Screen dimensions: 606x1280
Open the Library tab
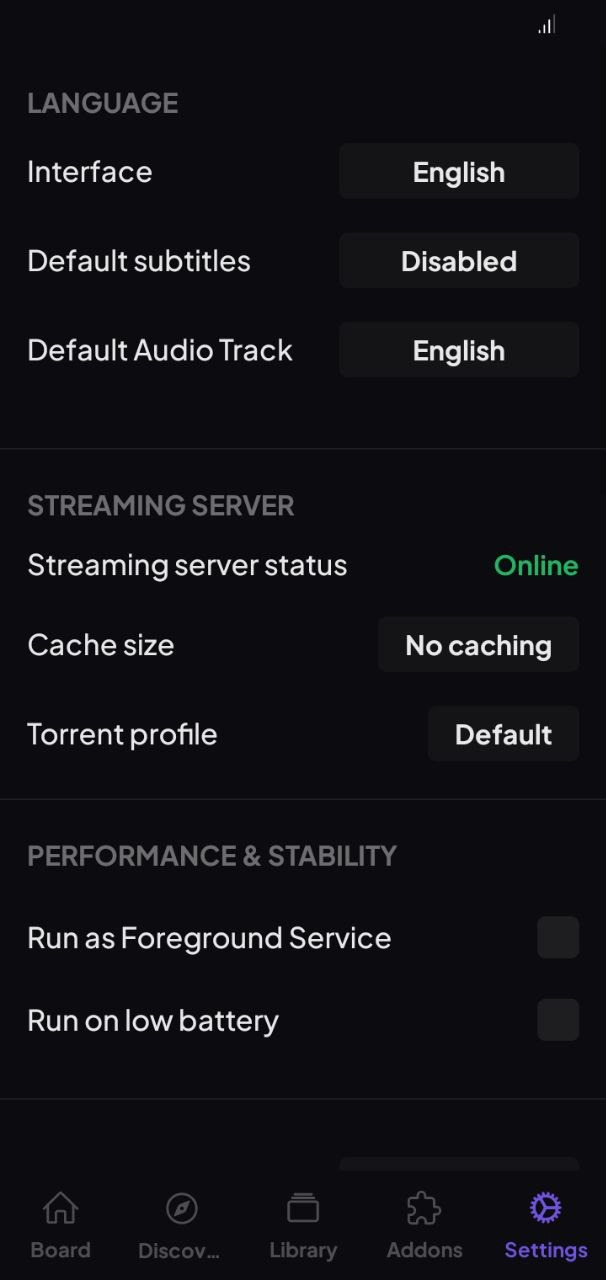point(303,1224)
